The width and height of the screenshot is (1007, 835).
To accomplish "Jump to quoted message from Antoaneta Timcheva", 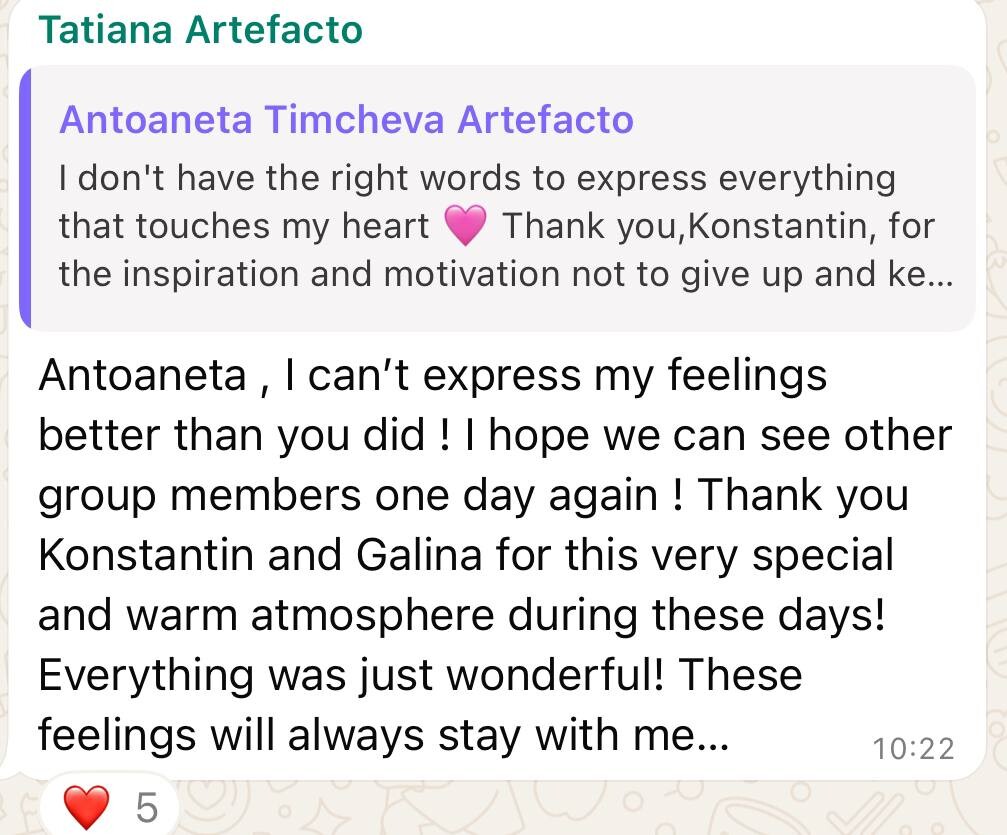I will 500,200.
